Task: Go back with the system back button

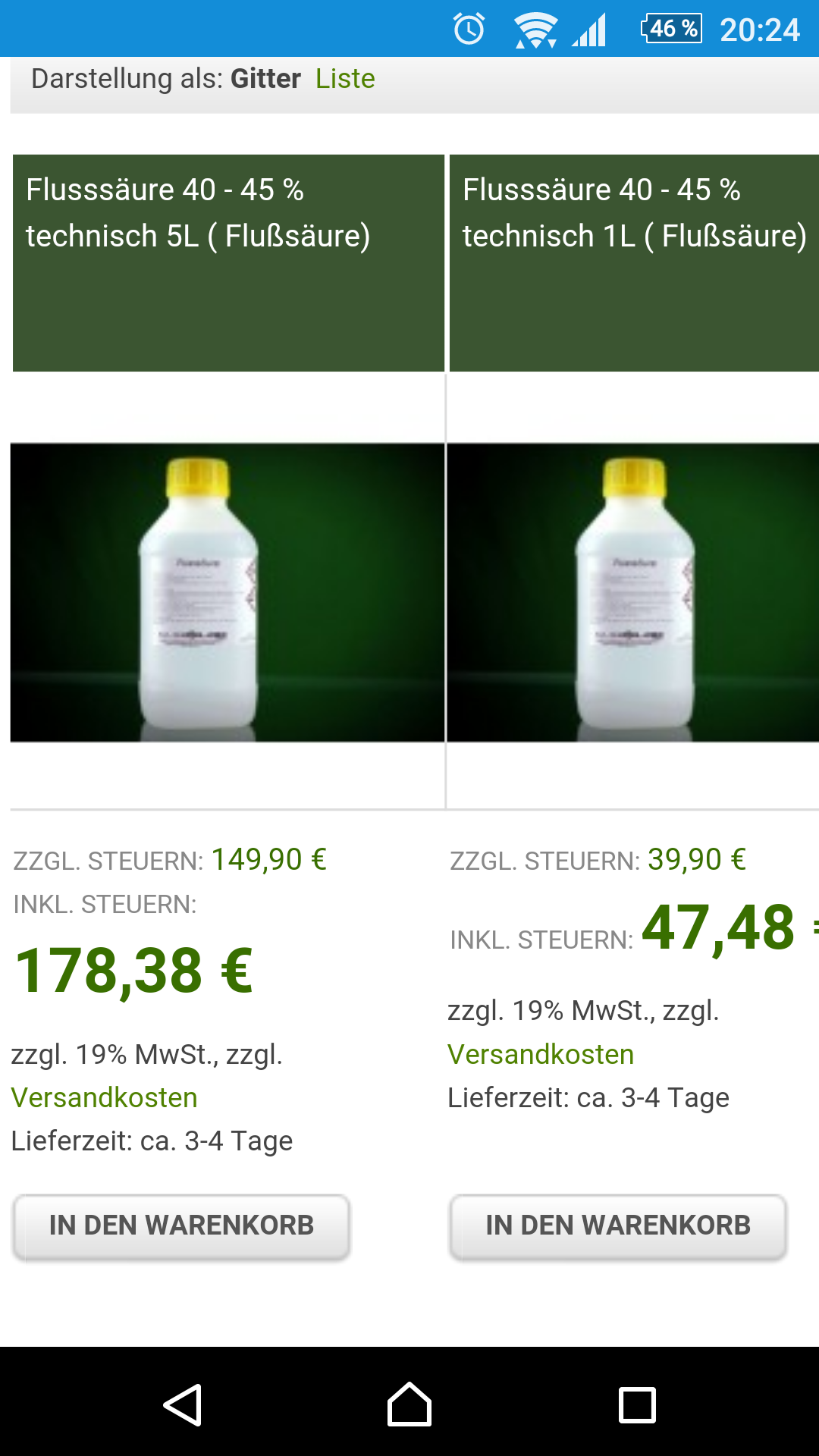Action: click(x=182, y=1404)
